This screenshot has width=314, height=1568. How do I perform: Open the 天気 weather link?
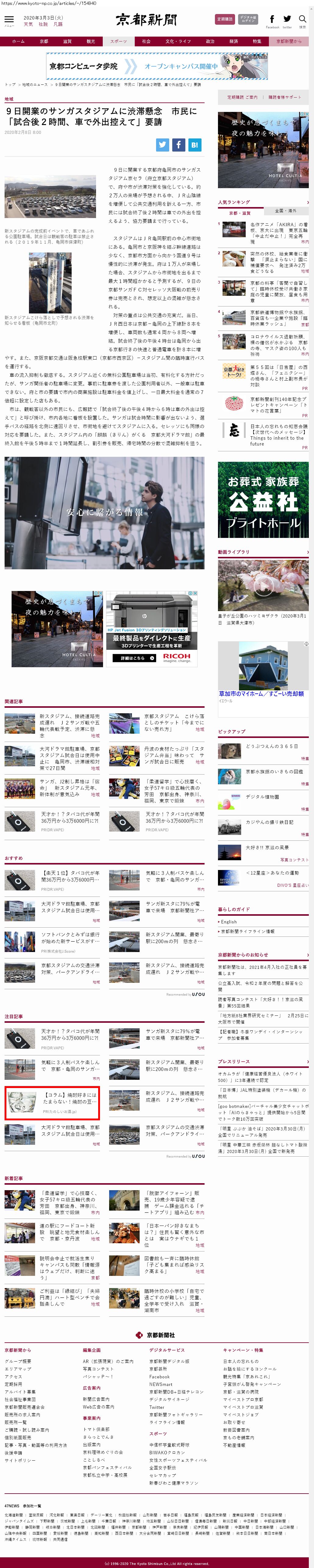[x=28, y=24]
